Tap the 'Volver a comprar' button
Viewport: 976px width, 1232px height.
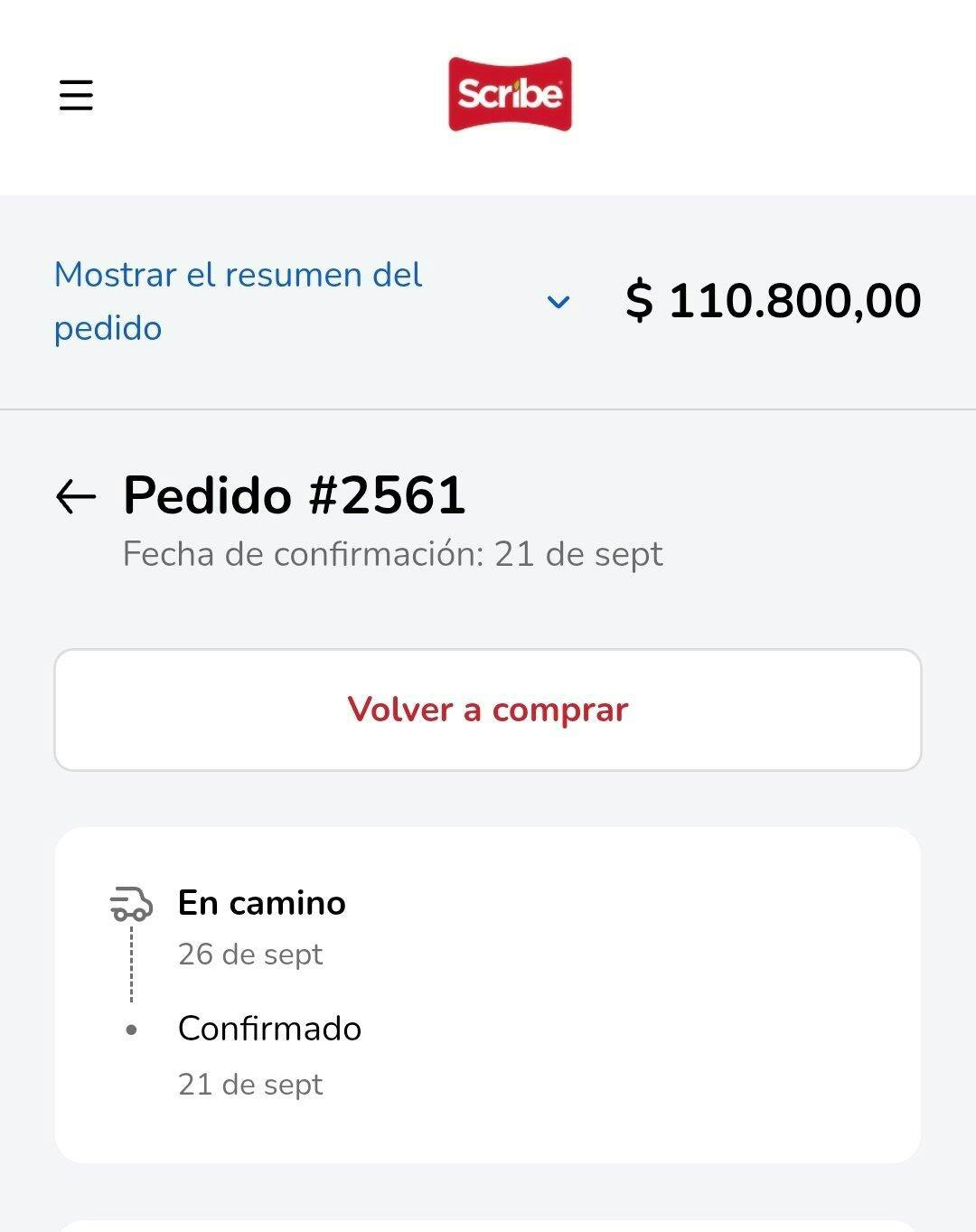pos(488,710)
